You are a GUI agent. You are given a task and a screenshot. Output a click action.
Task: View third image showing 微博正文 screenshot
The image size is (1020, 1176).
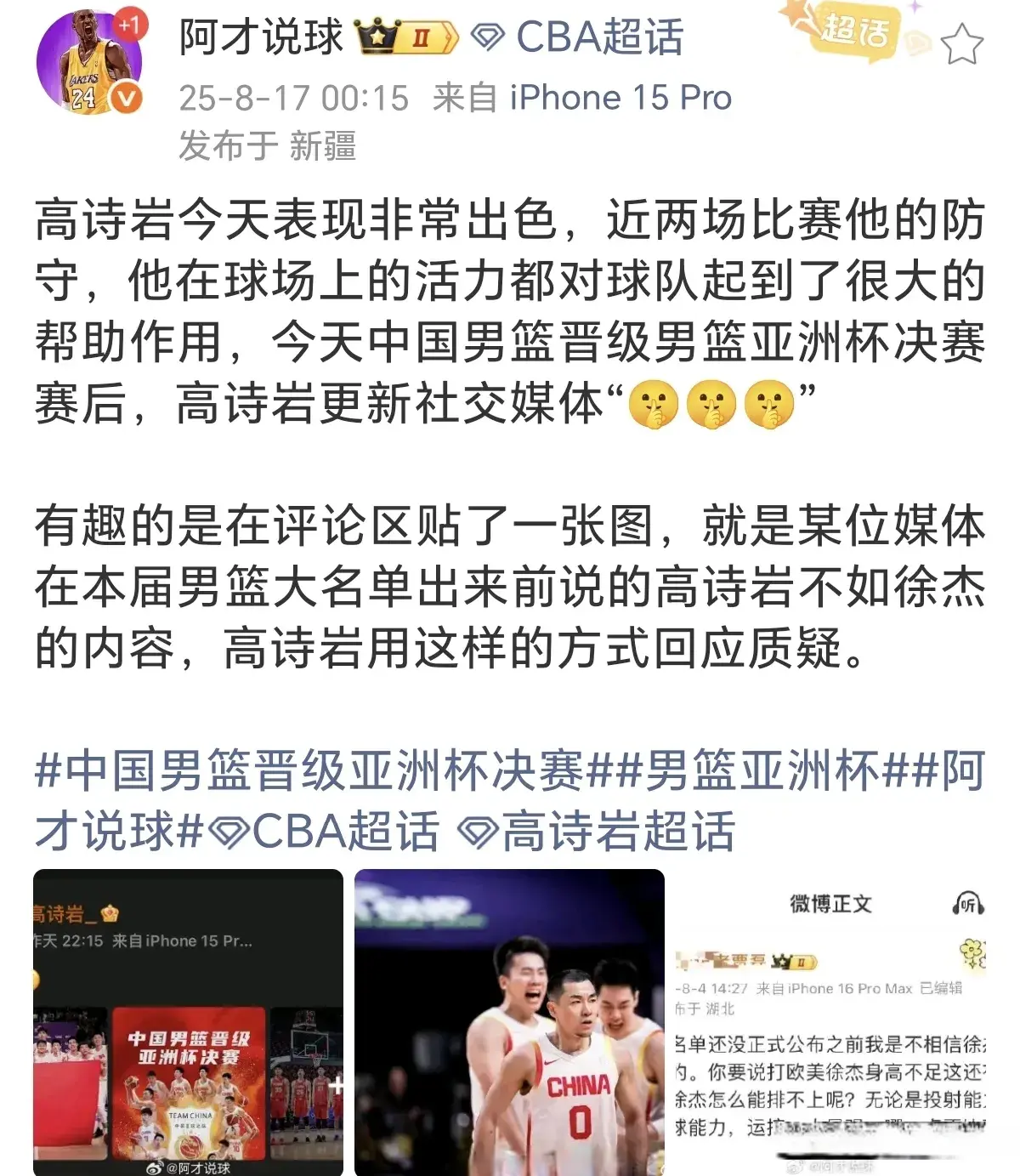pos(830,1022)
